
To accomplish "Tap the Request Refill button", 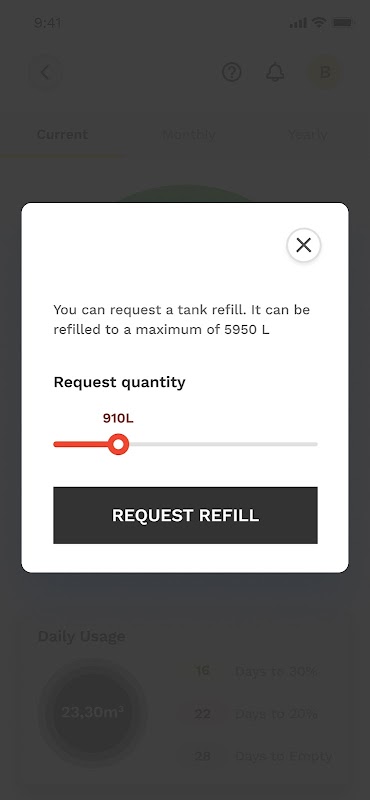I will [185, 515].
